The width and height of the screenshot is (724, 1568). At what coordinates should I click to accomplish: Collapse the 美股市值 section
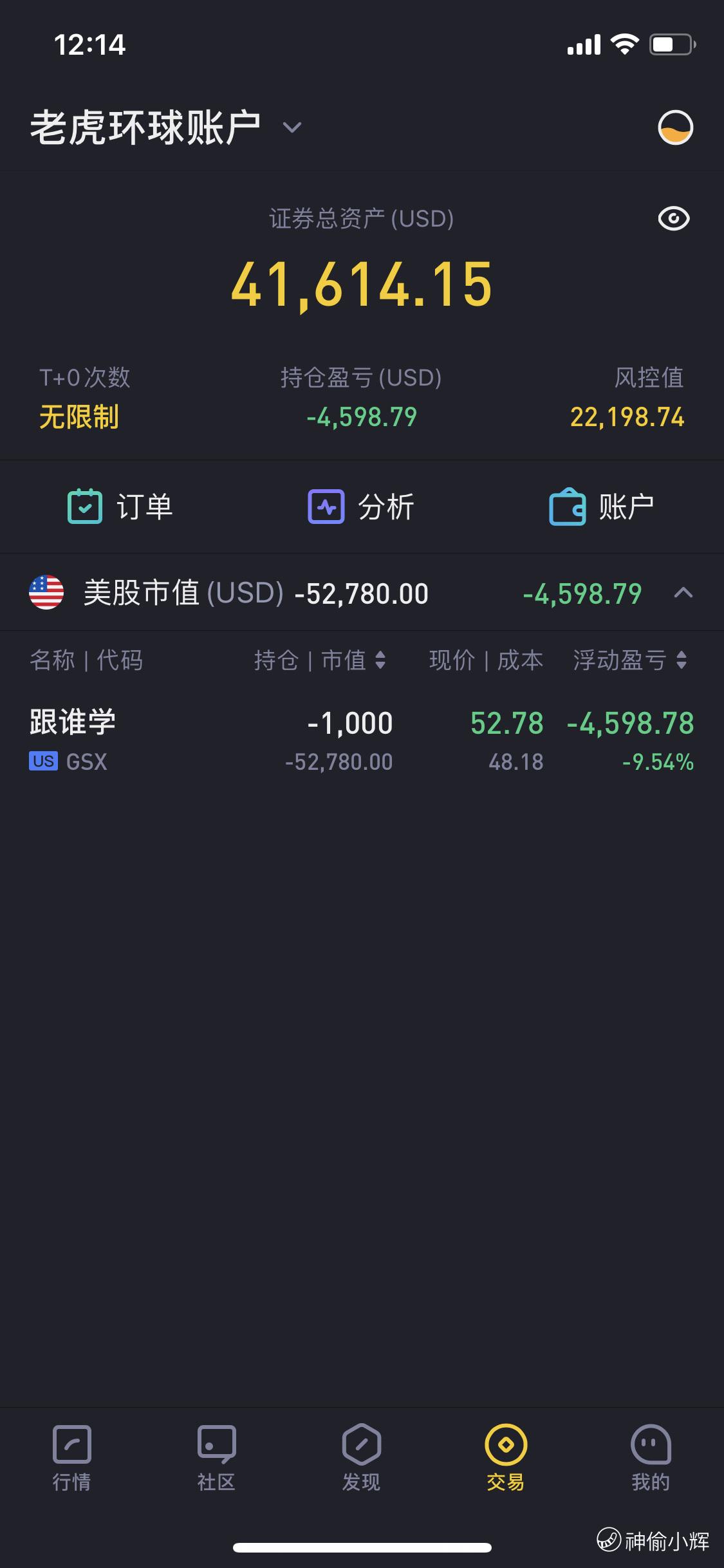pos(683,593)
